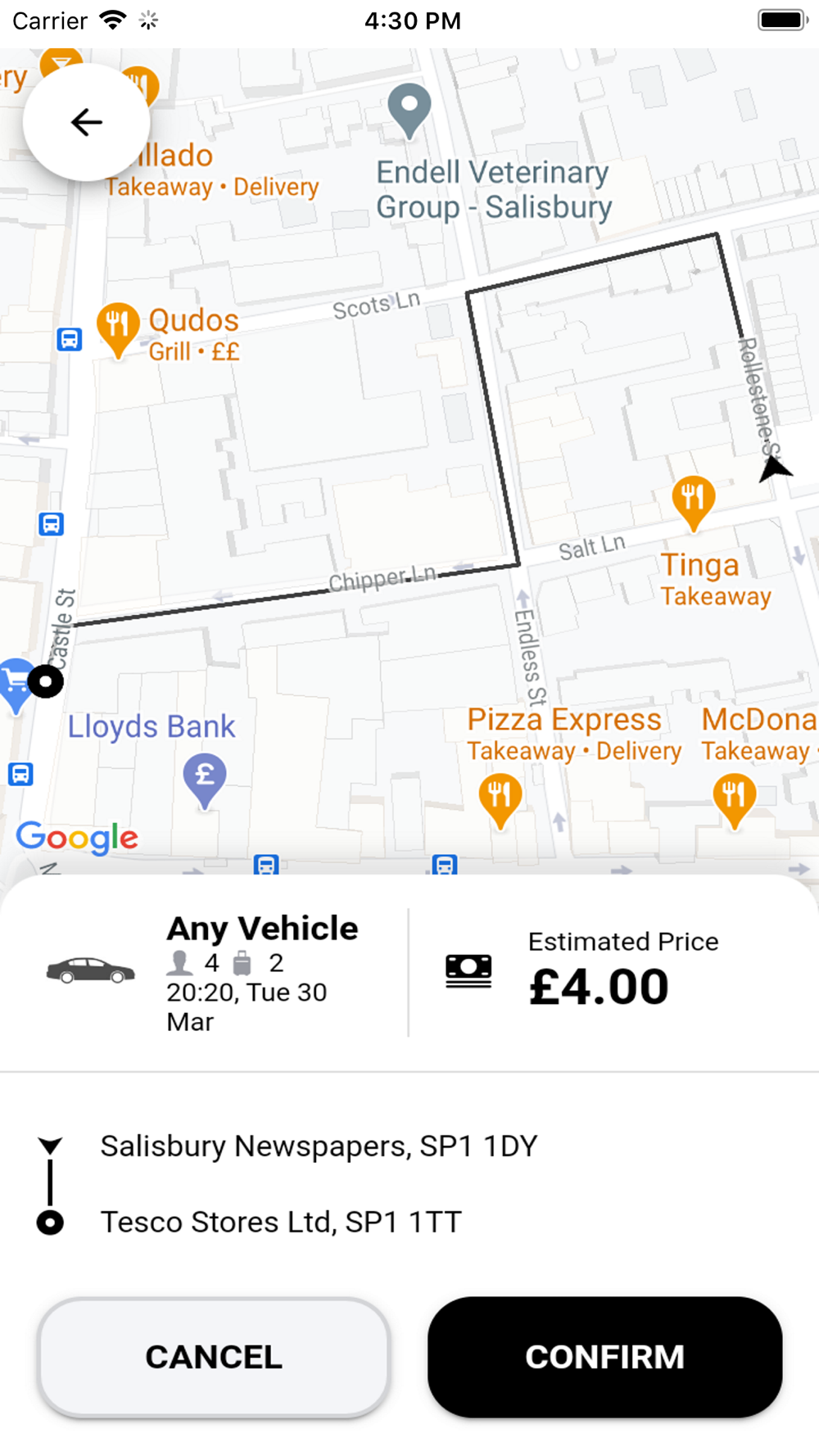Screen dimensions: 819x1456
Task: Open the Lloyds Bank map pin
Action: click(x=205, y=777)
